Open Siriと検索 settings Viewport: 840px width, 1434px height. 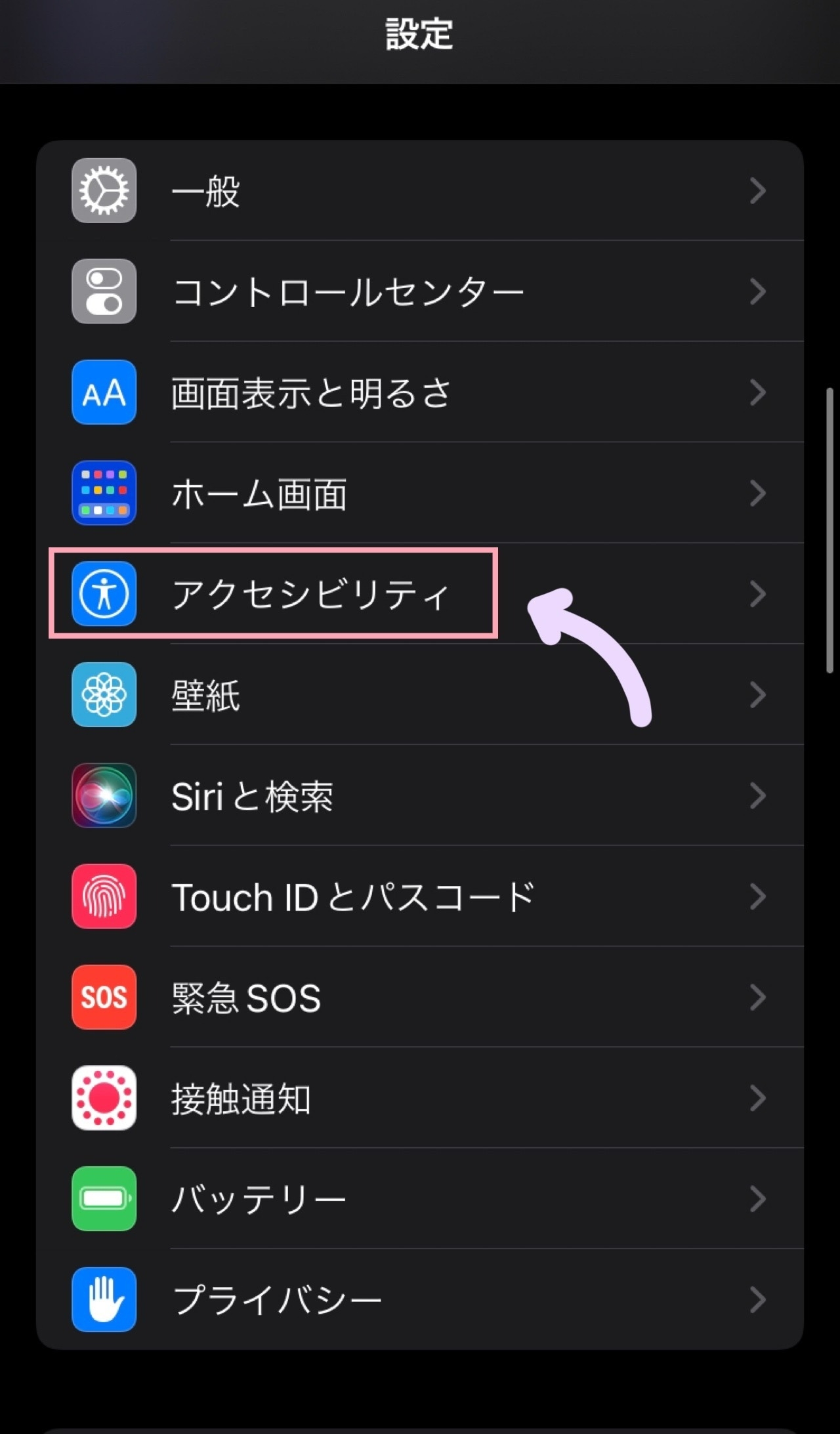click(x=420, y=796)
